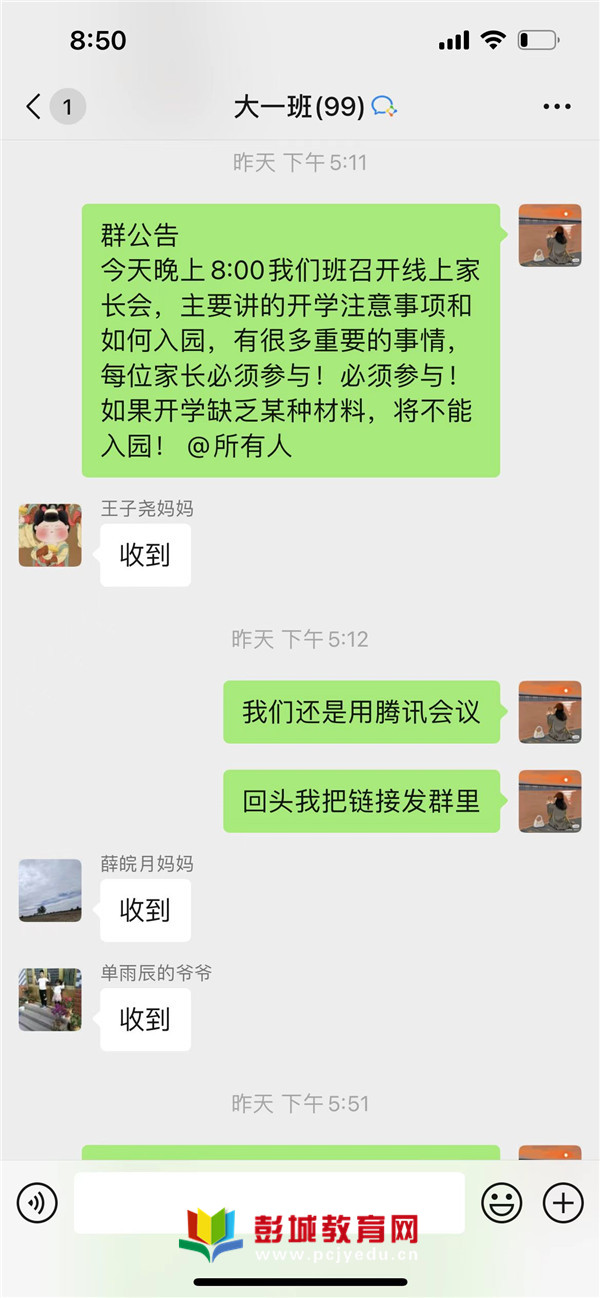Viewport: 600px width, 1298px height.
Task: Tap the message text field
Action: (268, 1201)
